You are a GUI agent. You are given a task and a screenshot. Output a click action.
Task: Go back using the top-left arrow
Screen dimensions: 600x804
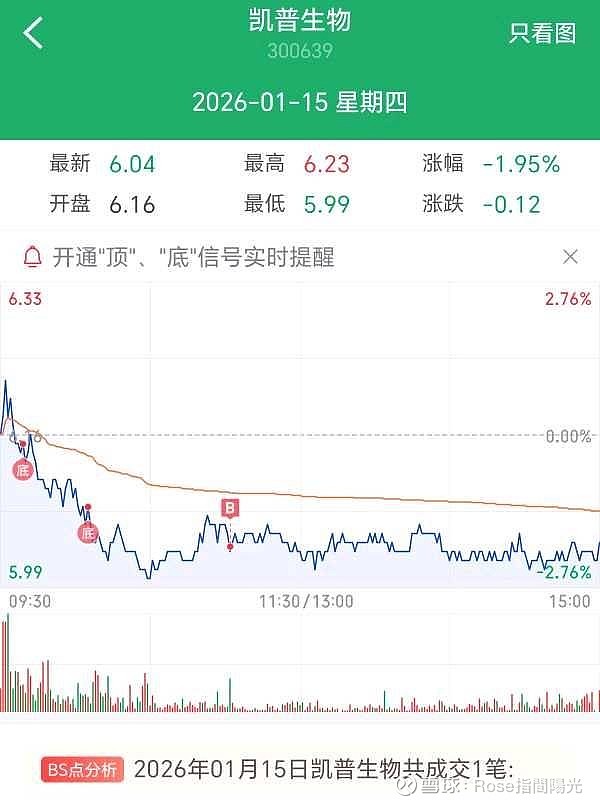coord(34,33)
